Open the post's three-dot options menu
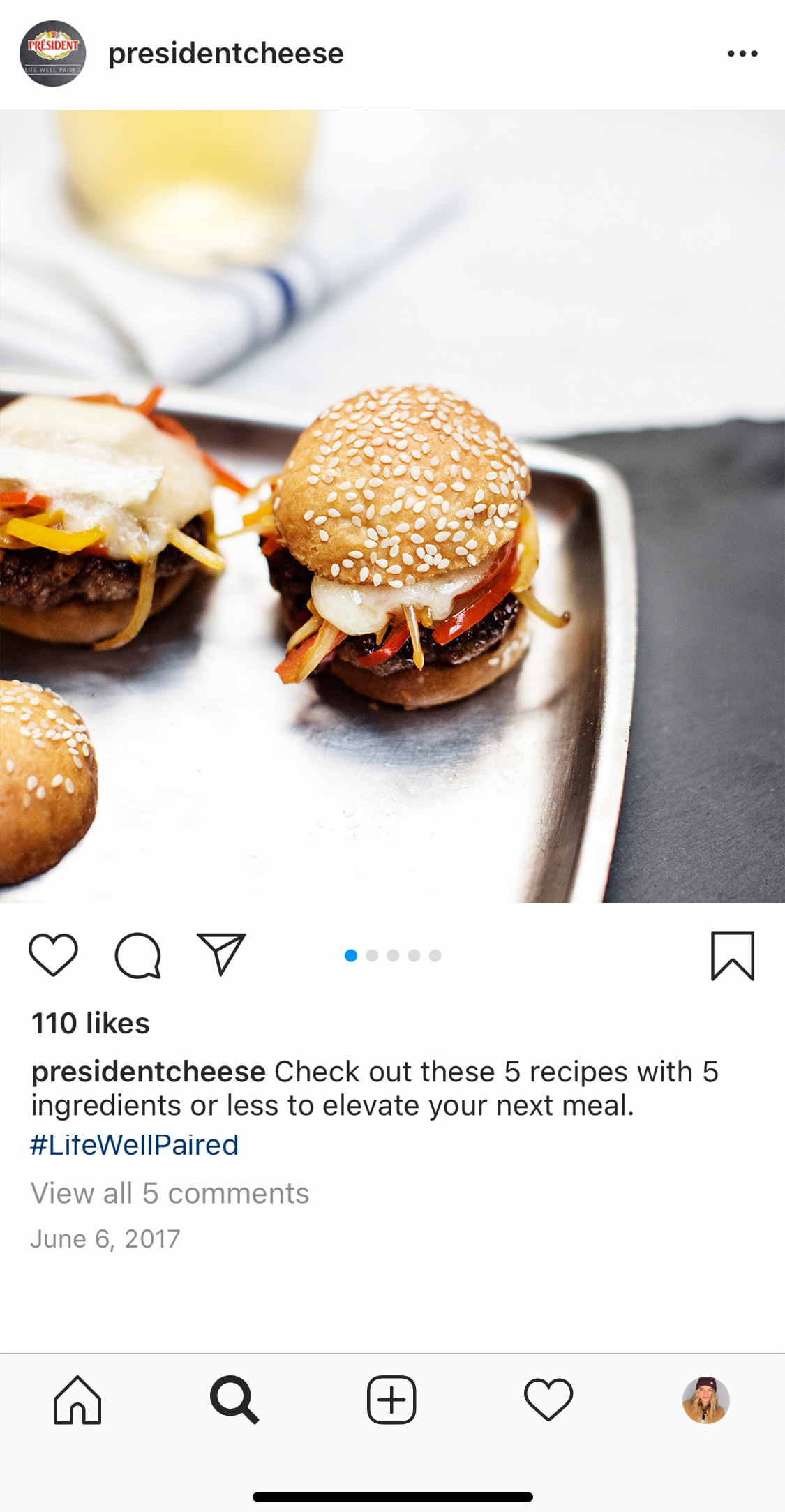The height and width of the screenshot is (1512, 785). pyautogui.click(x=742, y=54)
